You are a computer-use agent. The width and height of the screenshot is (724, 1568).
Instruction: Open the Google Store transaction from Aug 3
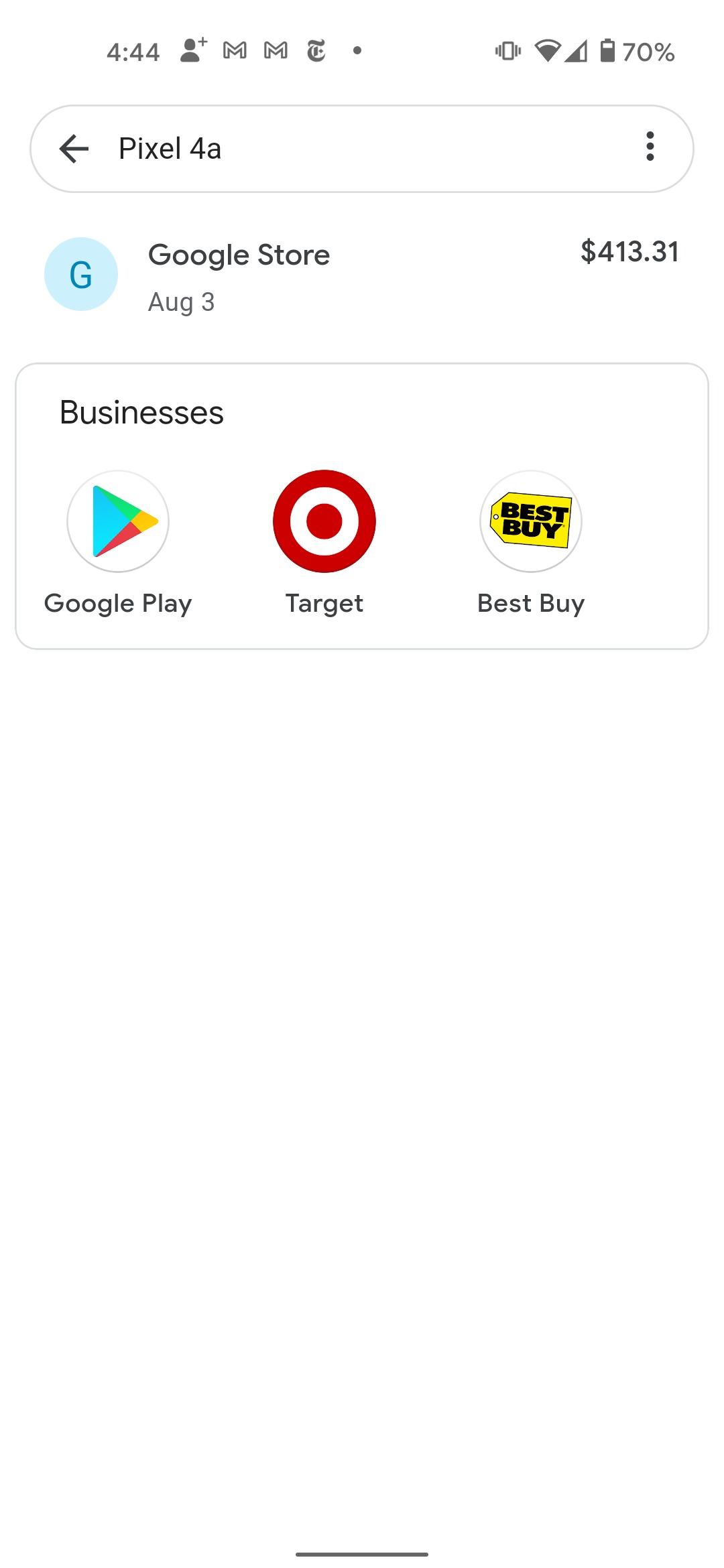point(362,275)
